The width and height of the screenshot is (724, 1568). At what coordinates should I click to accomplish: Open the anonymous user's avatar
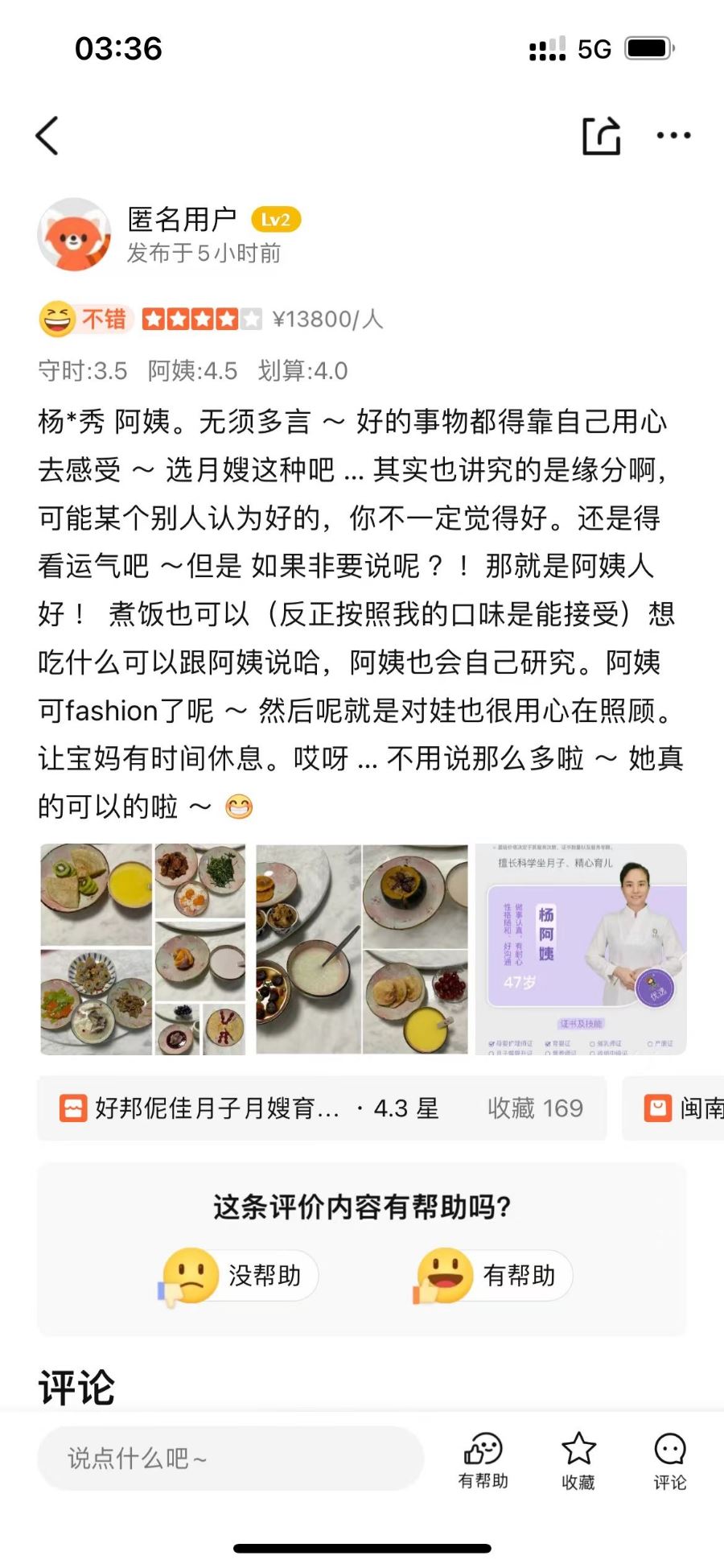pos(75,234)
